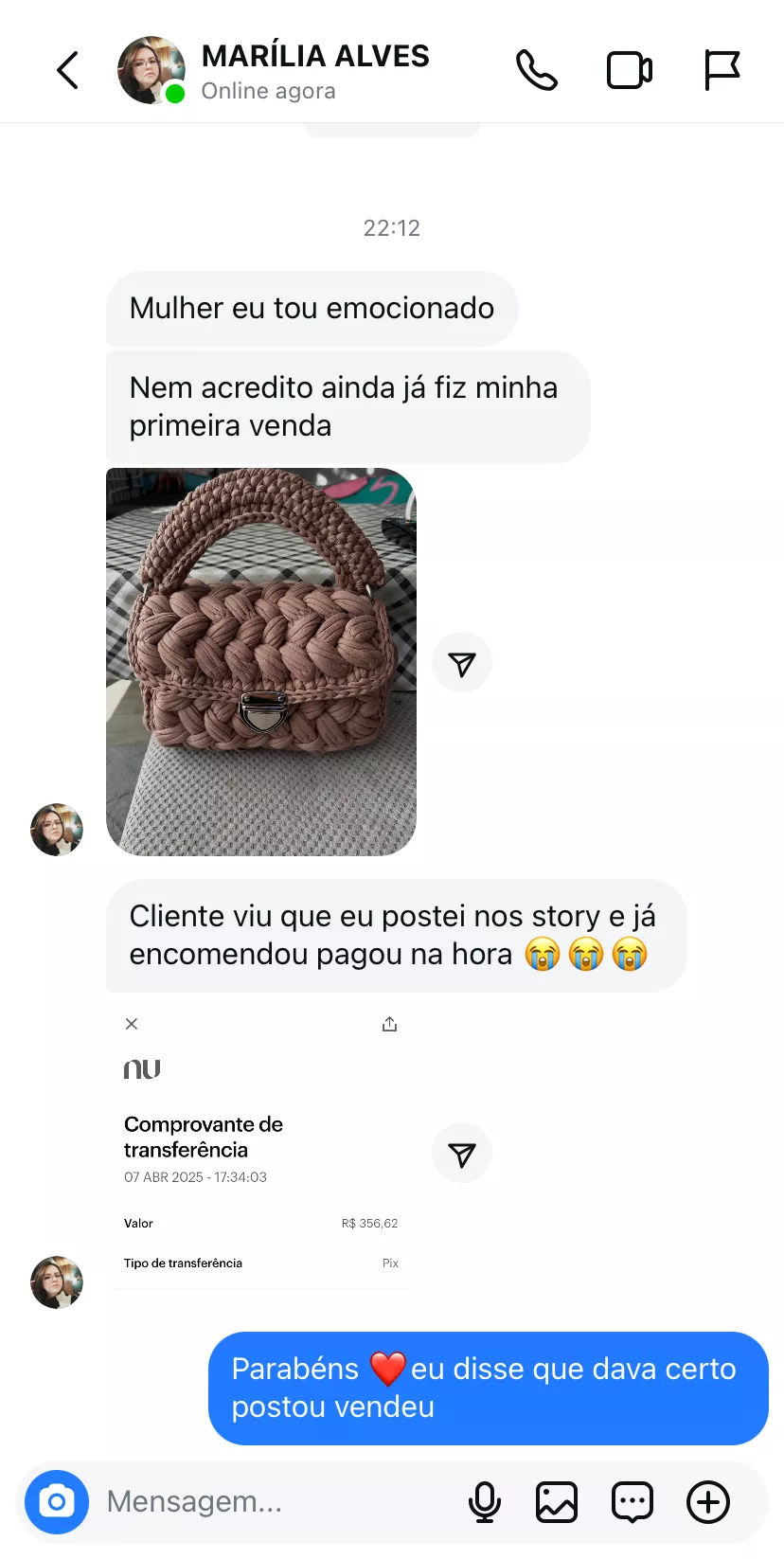This screenshot has width=784, height=1559.
Task: Open the sticker and GIF picker
Action: (632, 1502)
